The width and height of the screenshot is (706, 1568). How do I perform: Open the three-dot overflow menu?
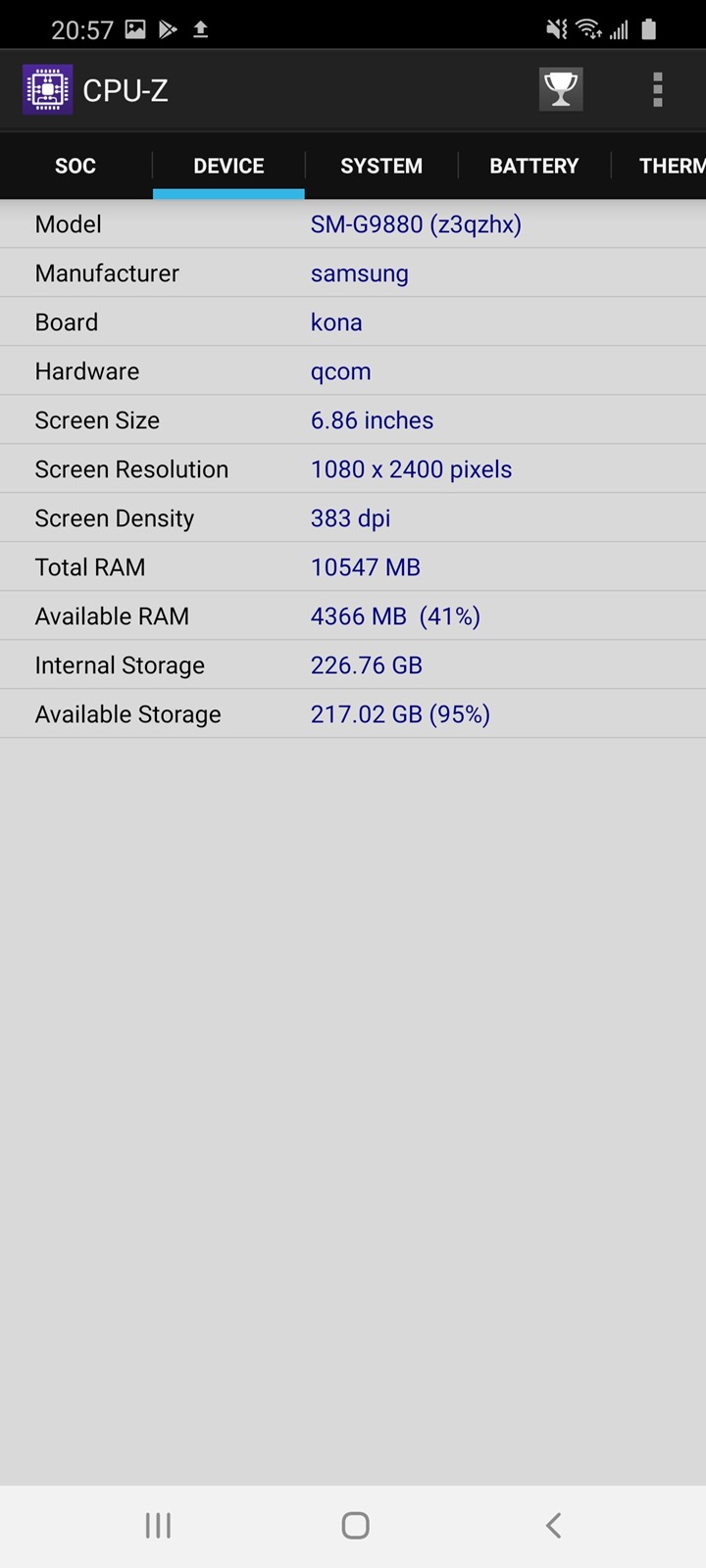pyautogui.click(x=658, y=90)
